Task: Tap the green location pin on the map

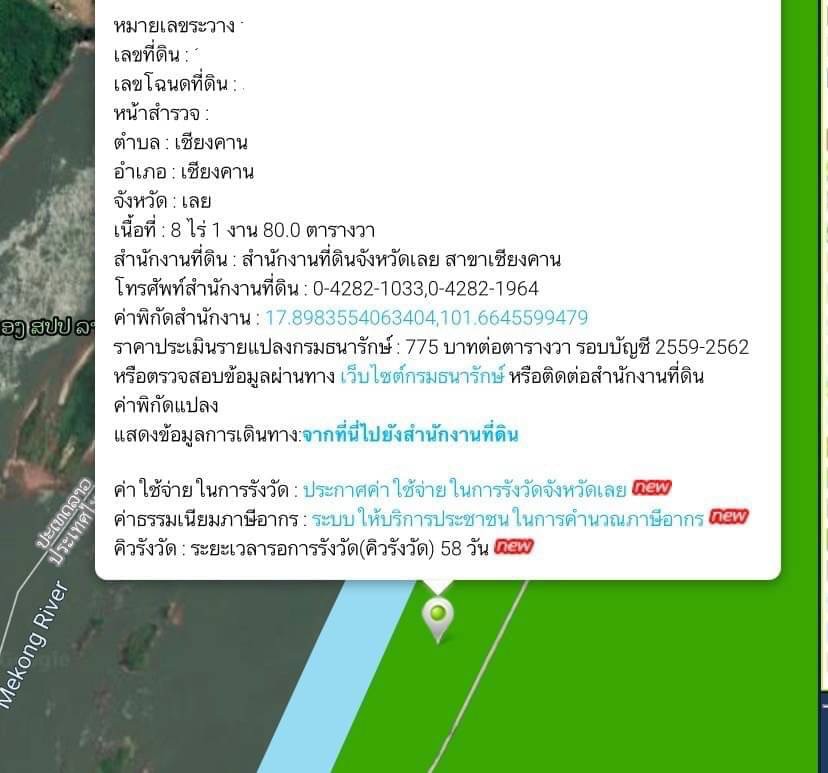Action: (x=437, y=614)
